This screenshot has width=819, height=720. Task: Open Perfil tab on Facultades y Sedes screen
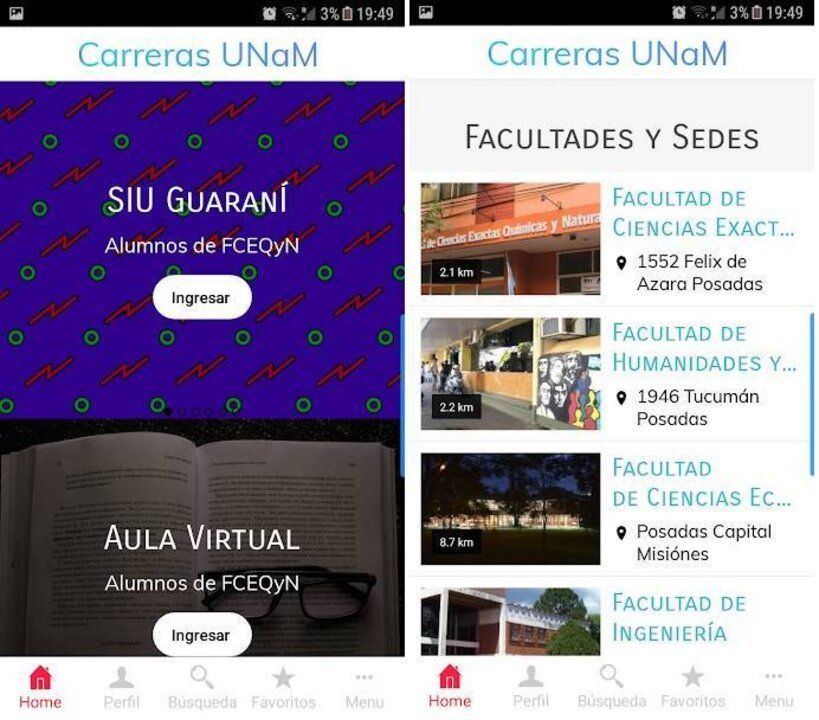click(531, 686)
